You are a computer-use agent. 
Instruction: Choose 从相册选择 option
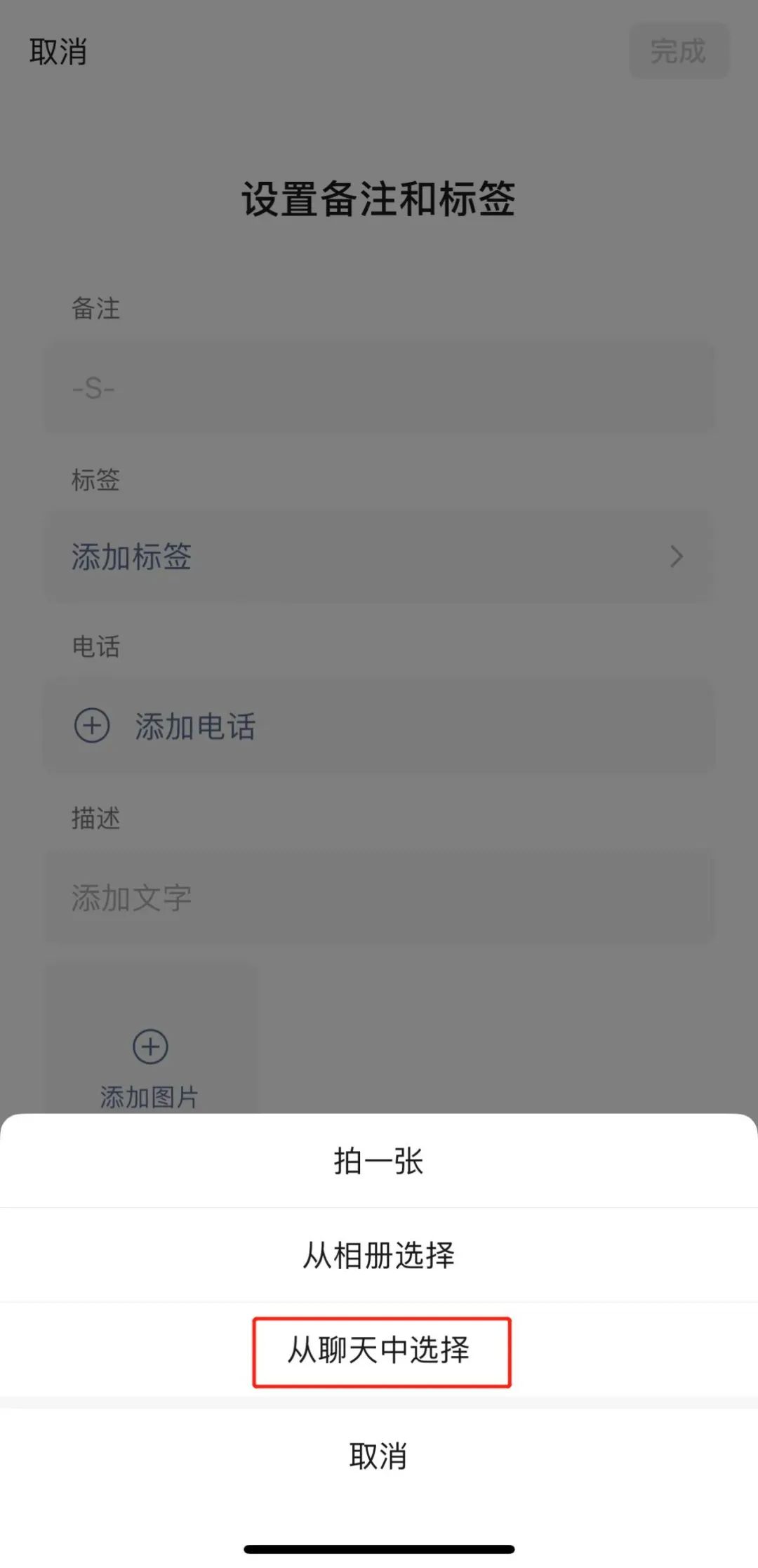tap(378, 1255)
